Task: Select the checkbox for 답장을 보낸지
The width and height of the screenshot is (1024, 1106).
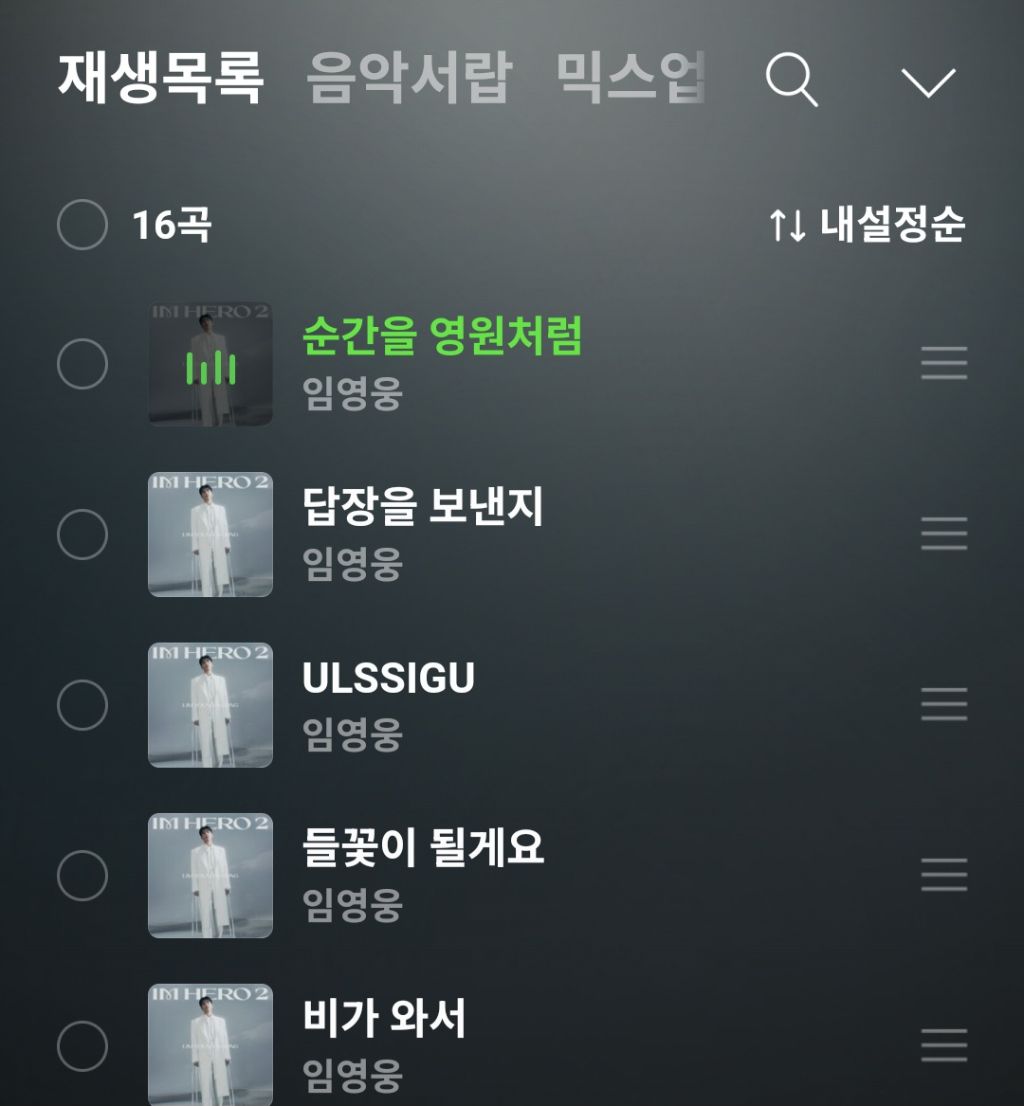Action: (83, 534)
